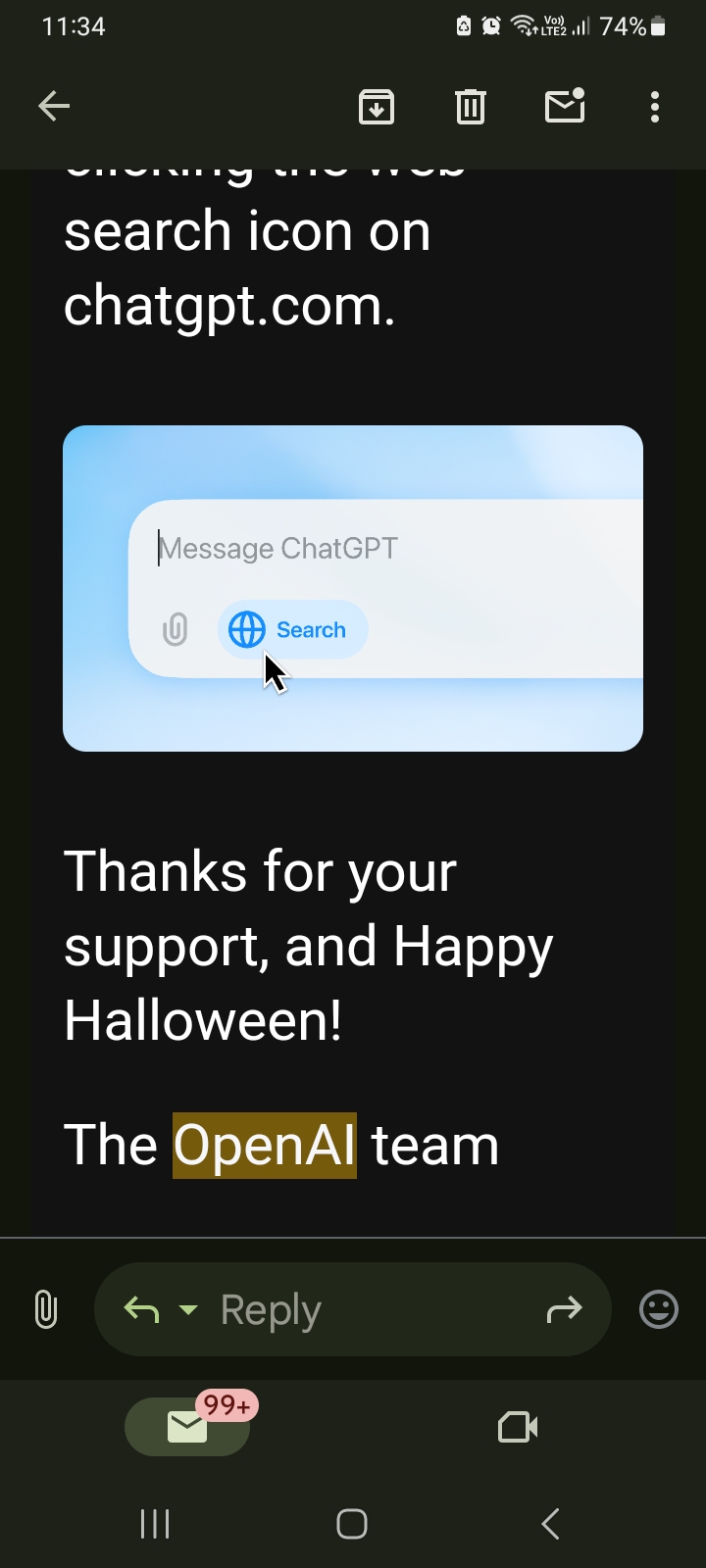Viewport: 706px width, 1568px height.
Task: Expand the reply type dropdown arrow
Action: (x=188, y=1309)
